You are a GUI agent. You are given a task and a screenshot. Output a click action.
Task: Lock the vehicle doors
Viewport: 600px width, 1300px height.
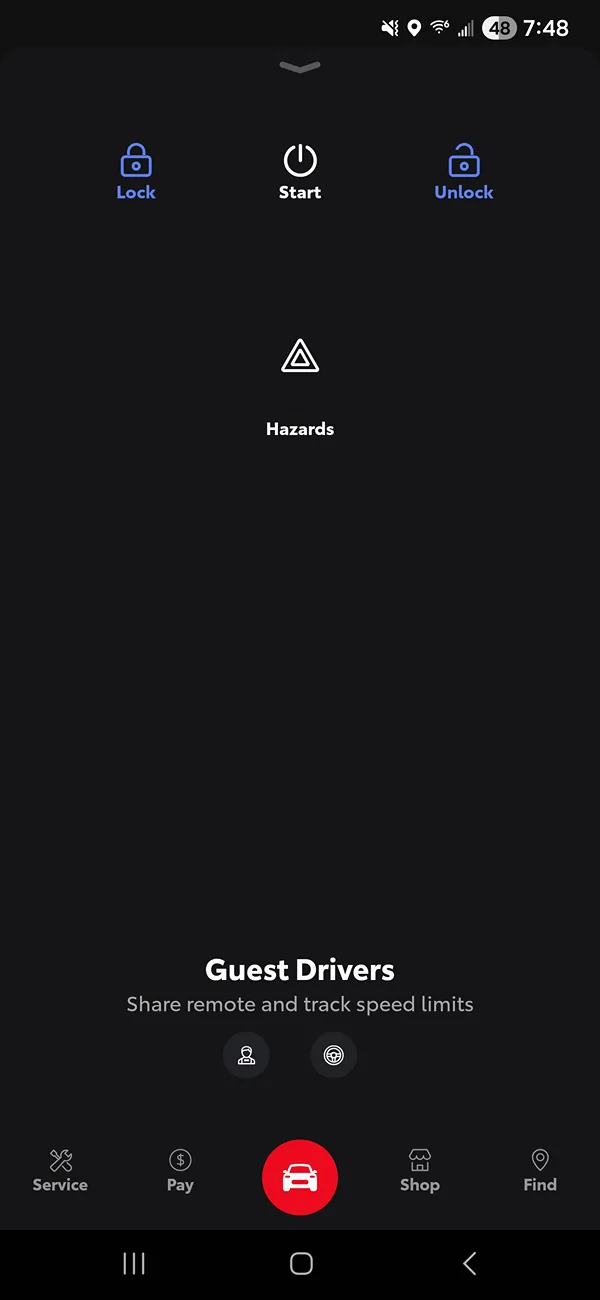(x=136, y=172)
